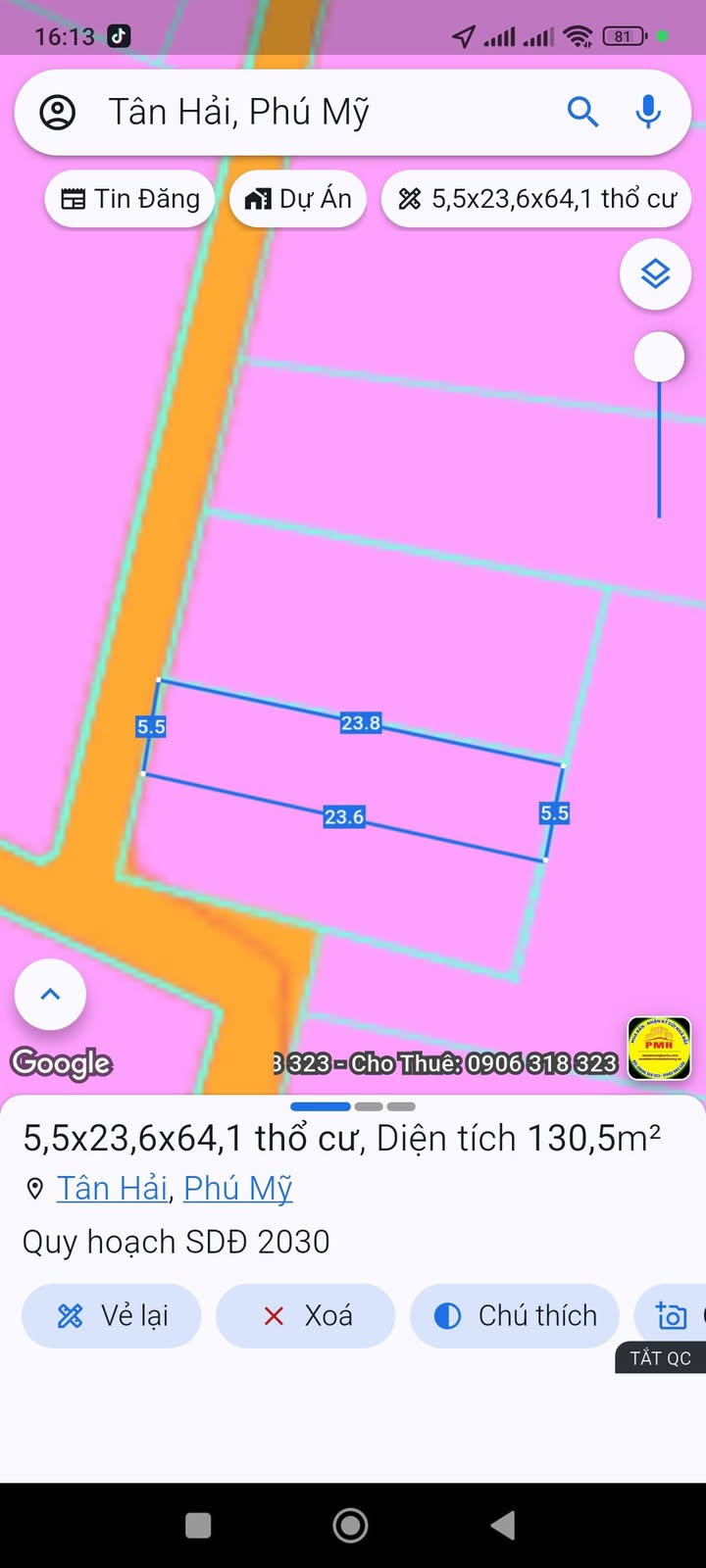The height and width of the screenshot is (1568, 706).
Task: Show the legend with Chú thích
Action: (516, 1315)
